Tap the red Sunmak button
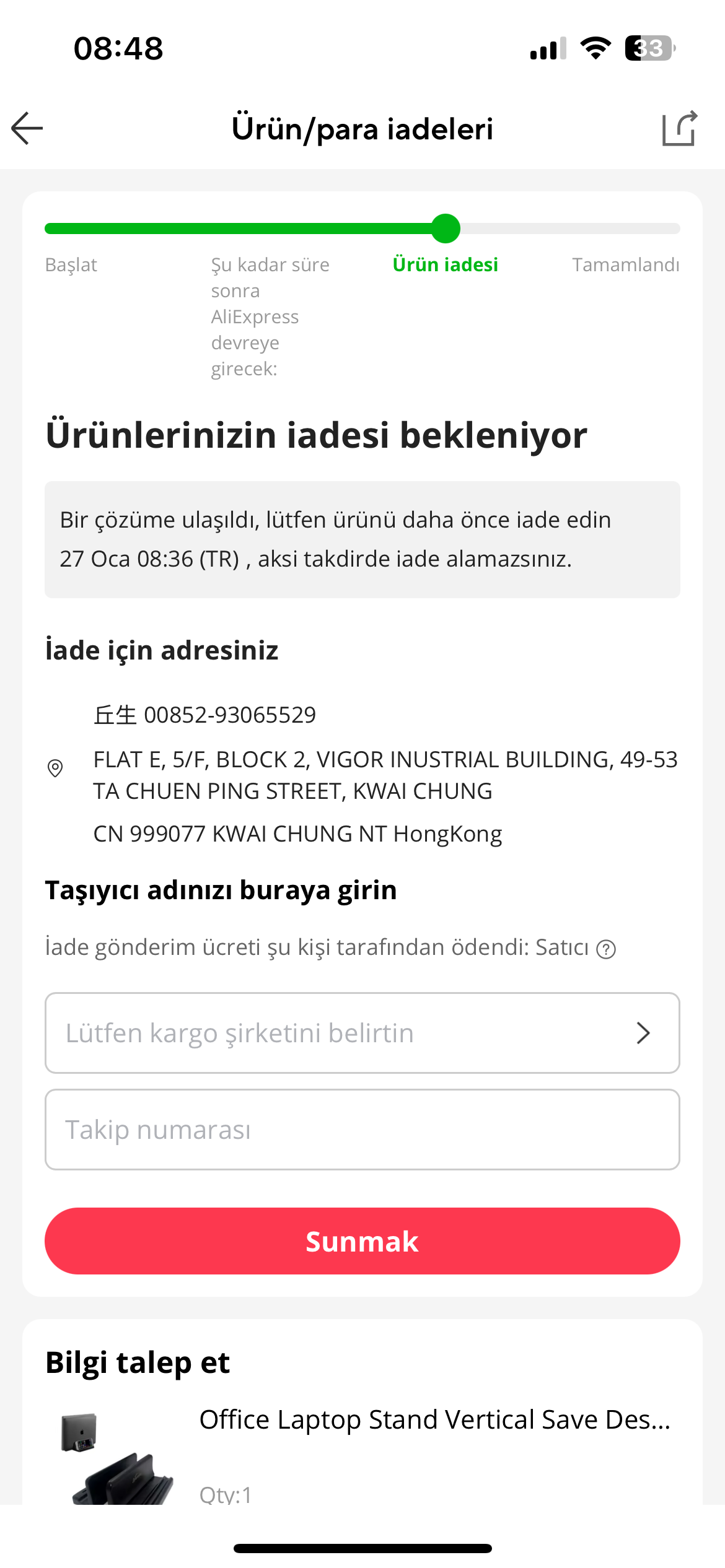The height and width of the screenshot is (1568, 725). (362, 1241)
